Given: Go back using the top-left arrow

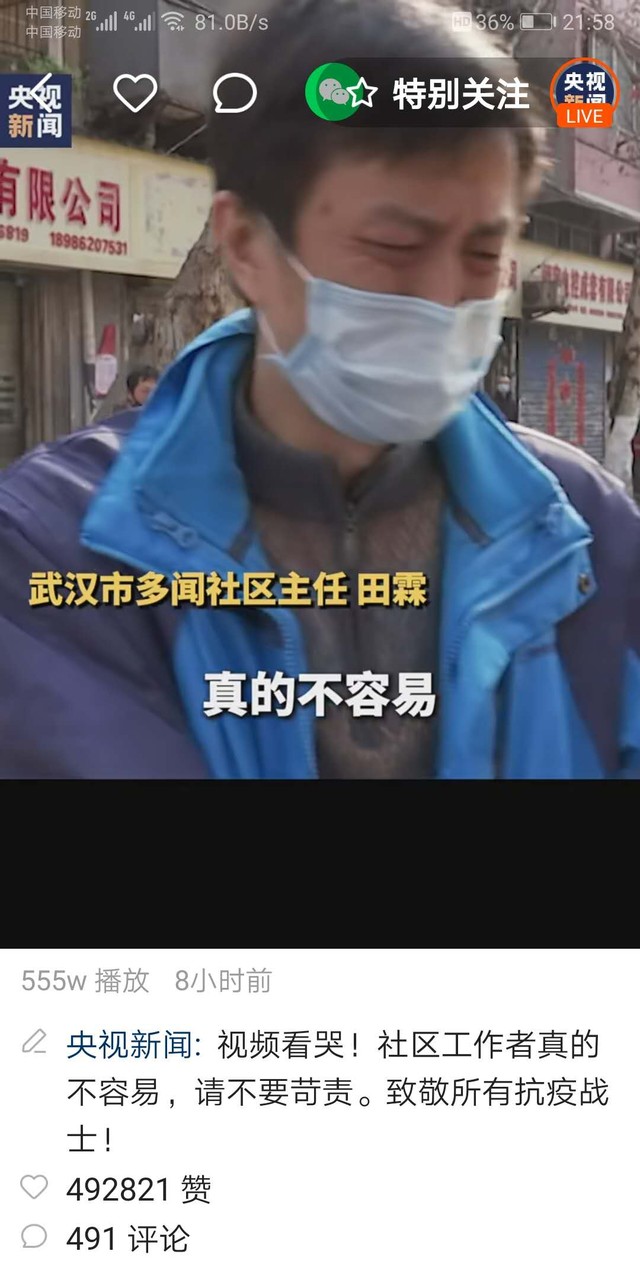Looking at the screenshot, I should click(40, 93).
